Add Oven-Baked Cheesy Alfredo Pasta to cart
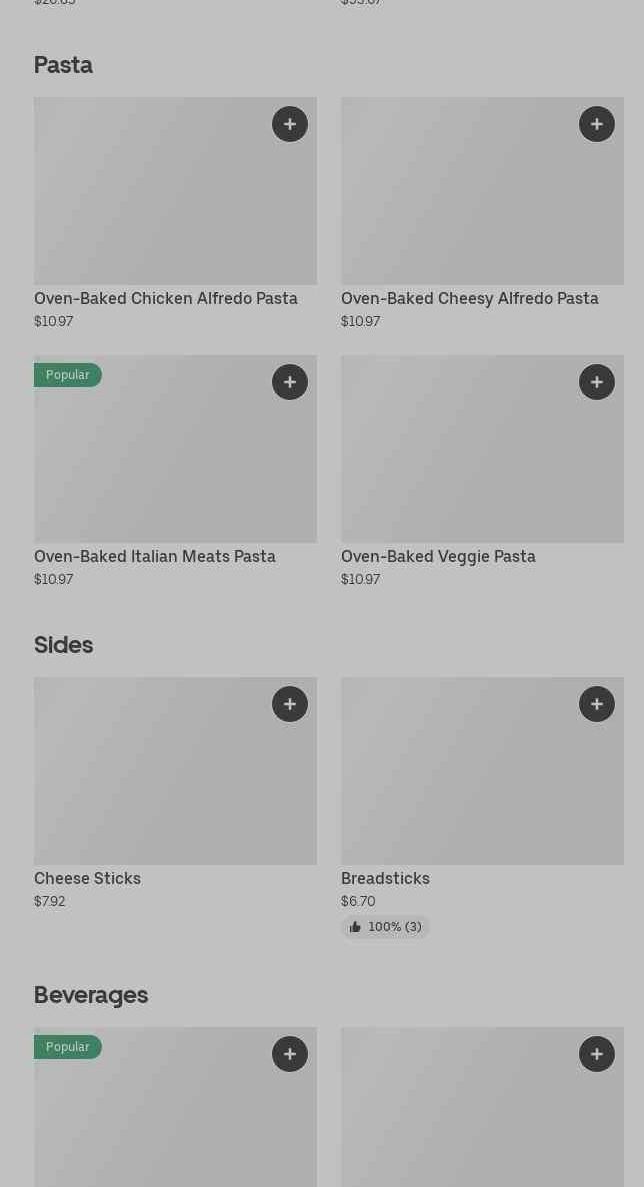The width and height of the screenshot is (644, 1187). (x=597, y=124)
